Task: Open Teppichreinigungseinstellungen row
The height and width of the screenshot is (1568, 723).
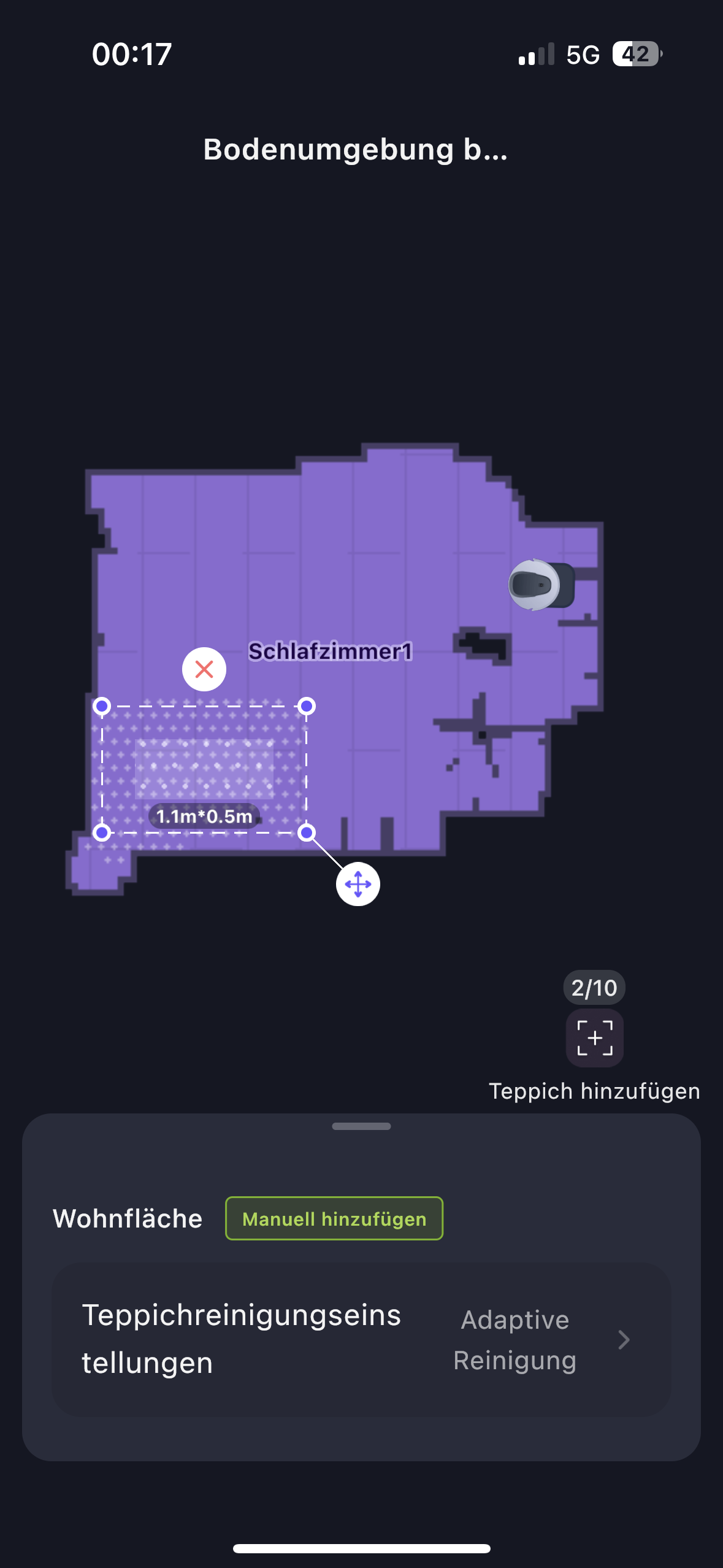Action: [361, 1339]
